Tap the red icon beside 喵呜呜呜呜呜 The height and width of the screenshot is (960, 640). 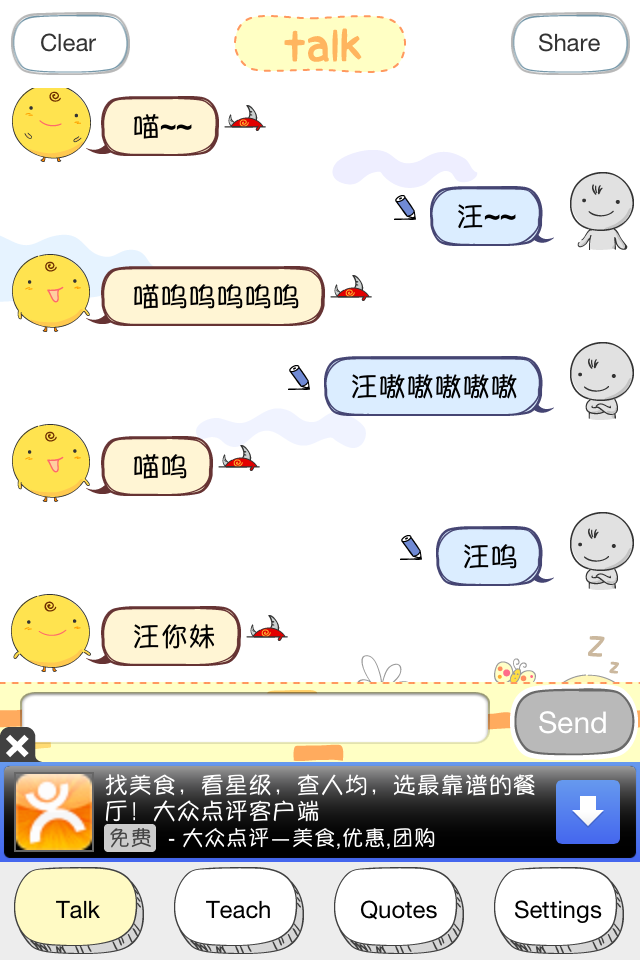351,290
